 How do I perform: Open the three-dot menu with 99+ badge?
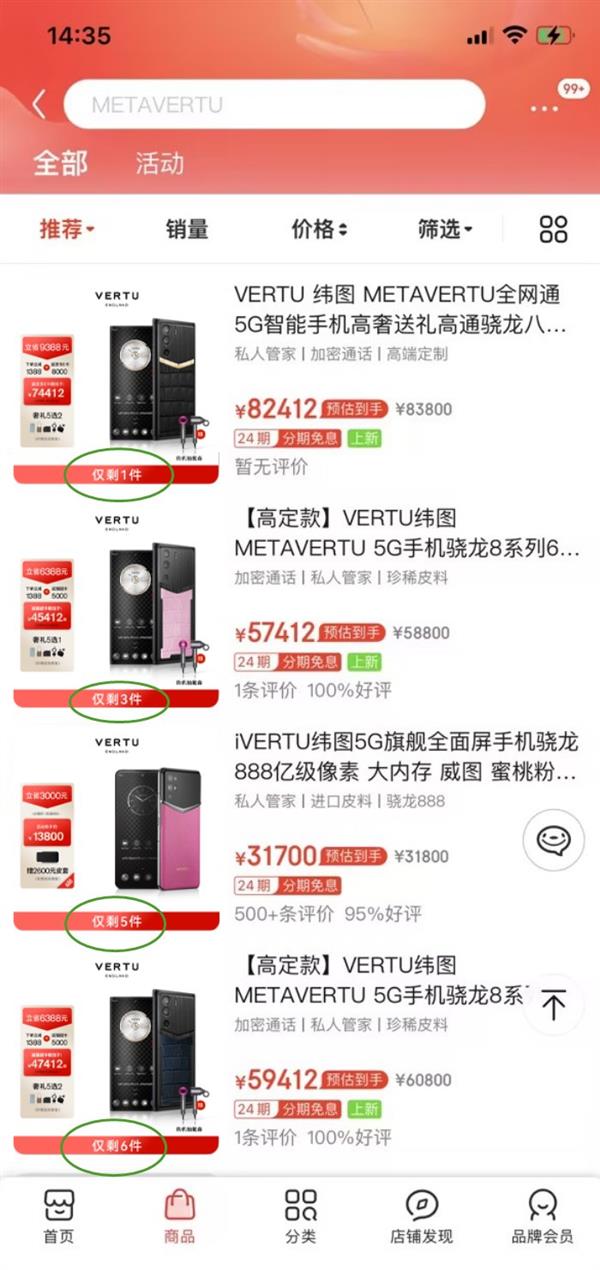point(544,108)
